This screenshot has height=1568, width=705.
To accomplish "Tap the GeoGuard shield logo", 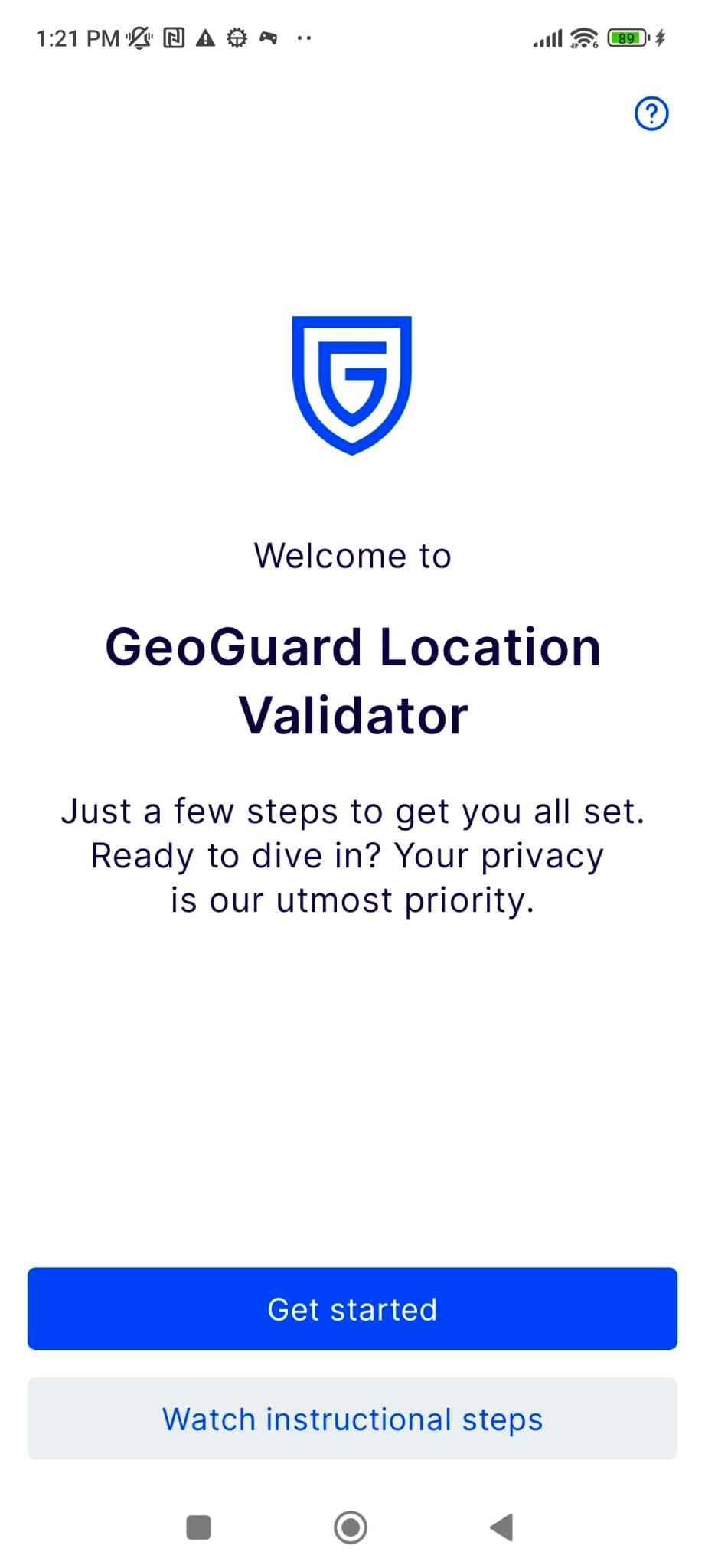I will [352, 383].
